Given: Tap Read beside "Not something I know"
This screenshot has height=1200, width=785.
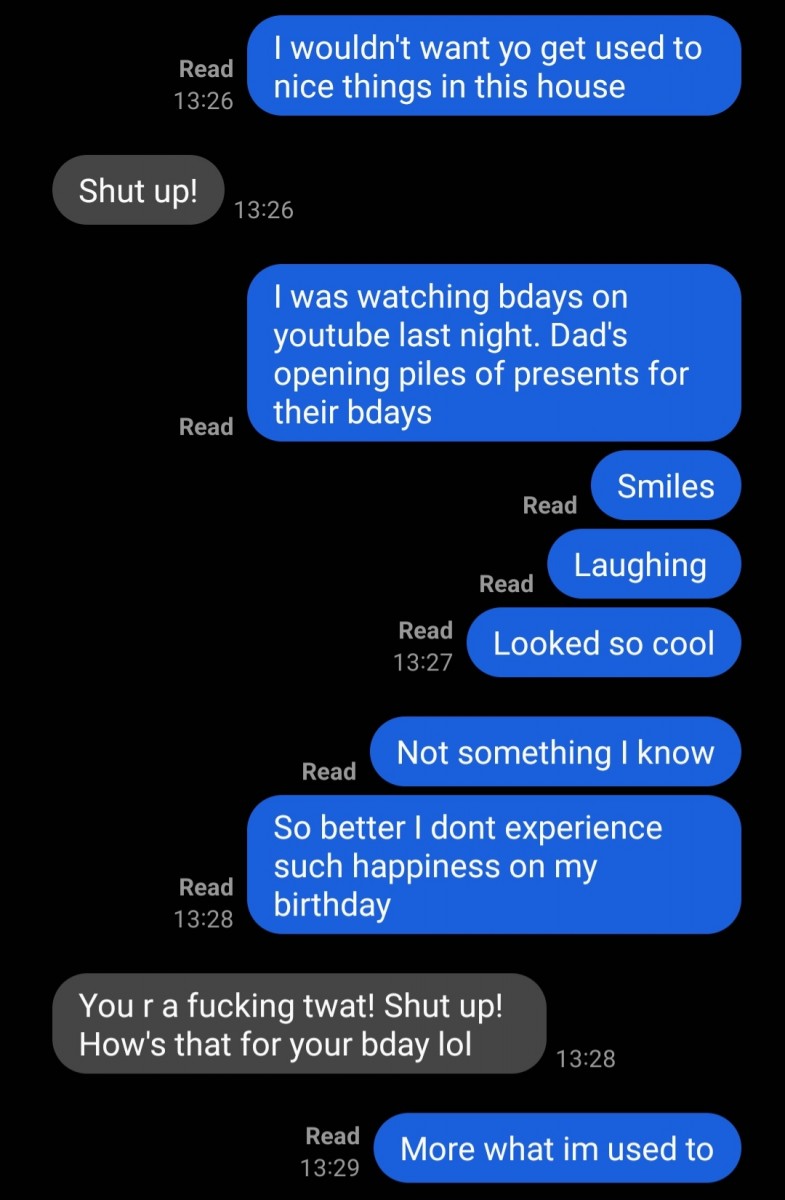Looking at the screenshot, I should 329,771.
